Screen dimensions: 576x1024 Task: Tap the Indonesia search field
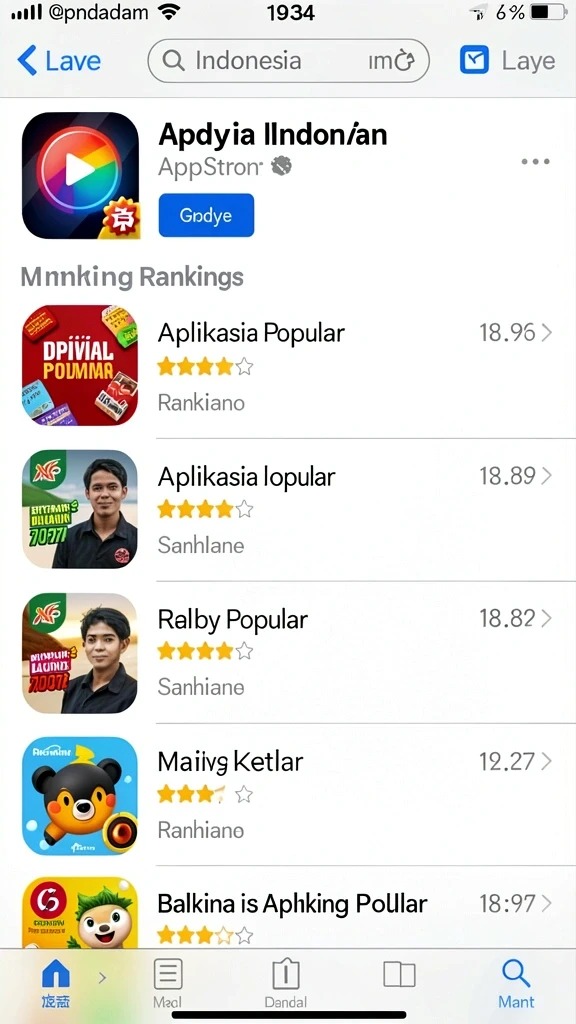point(288,61)
